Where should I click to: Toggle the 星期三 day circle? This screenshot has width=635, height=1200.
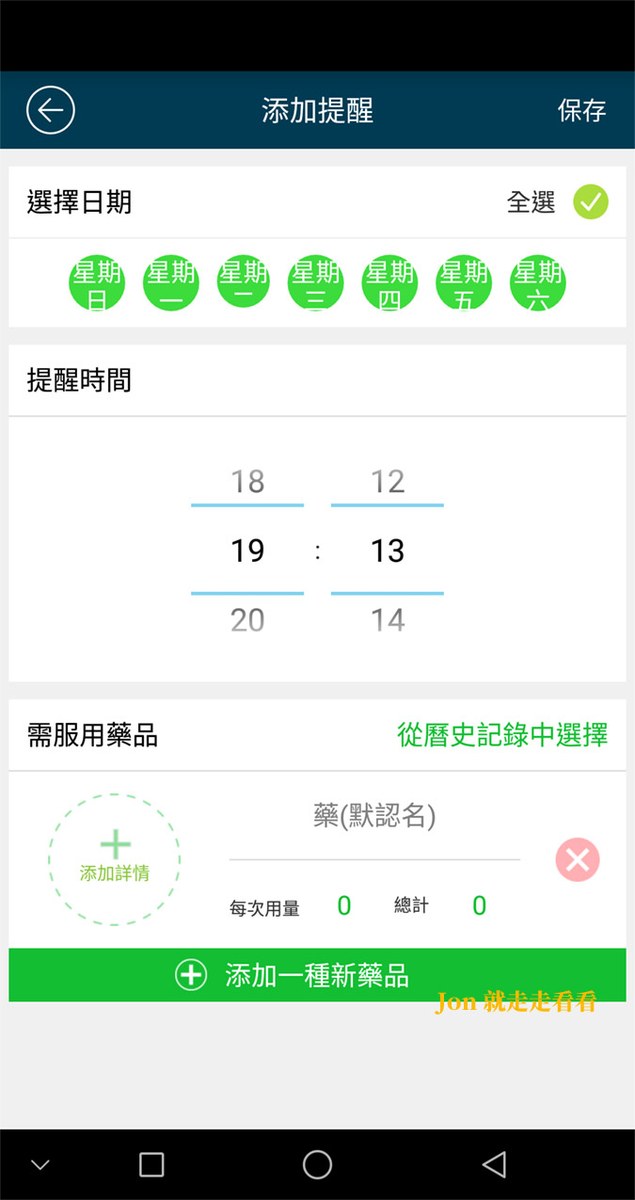[316, 282]
